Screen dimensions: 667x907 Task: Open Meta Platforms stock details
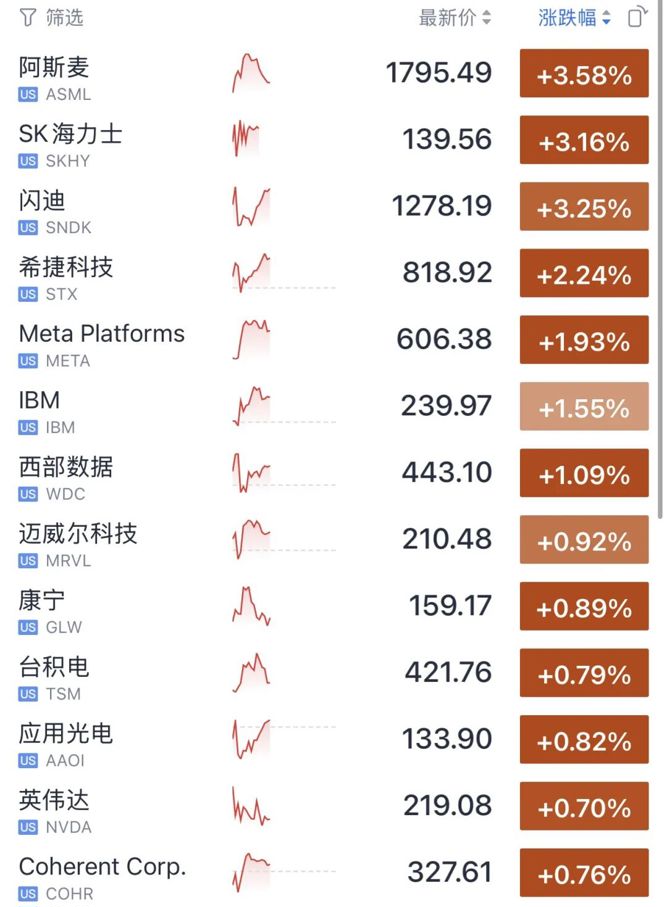(x=333, y=340)
